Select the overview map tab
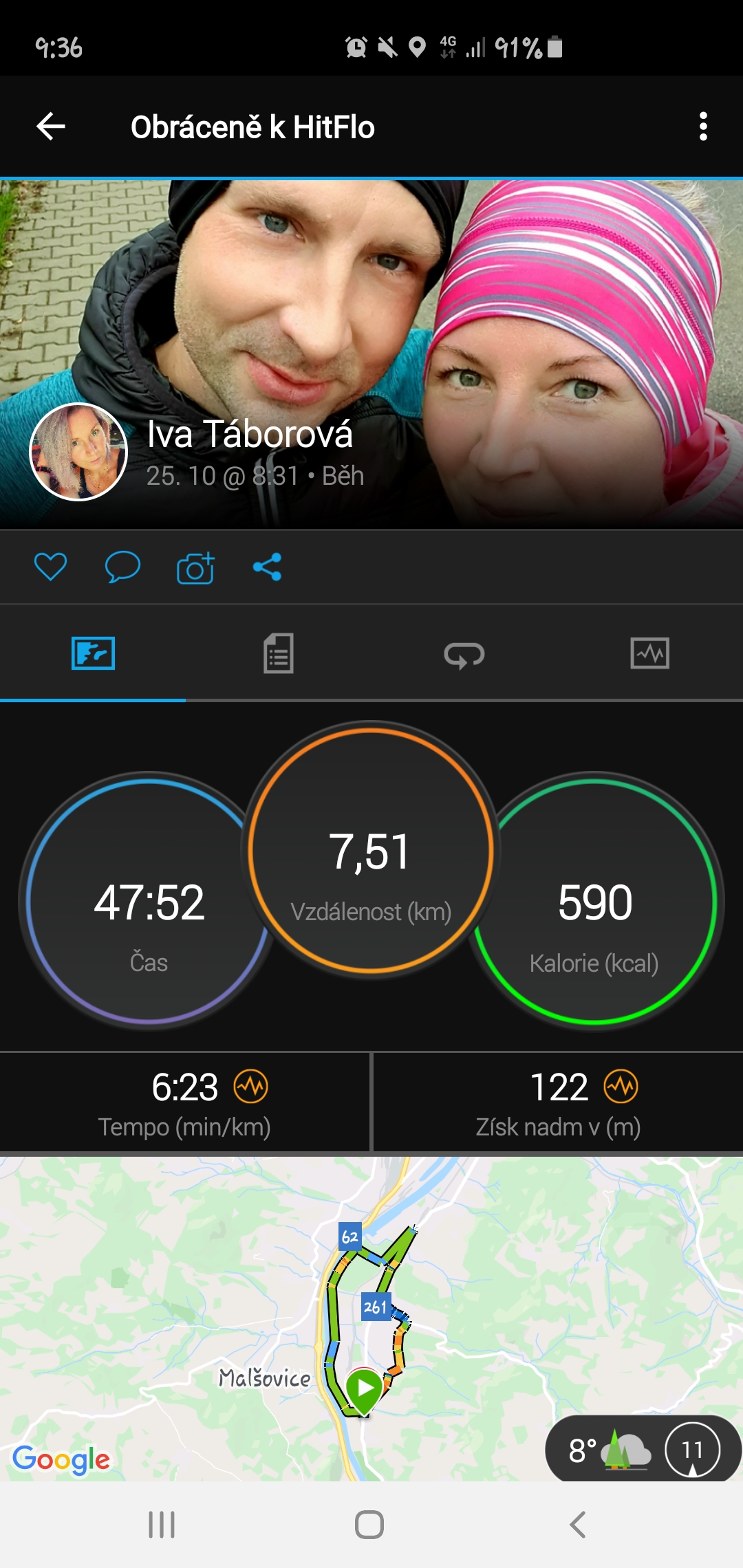The image size is (743, 1568). click(93, 653)
